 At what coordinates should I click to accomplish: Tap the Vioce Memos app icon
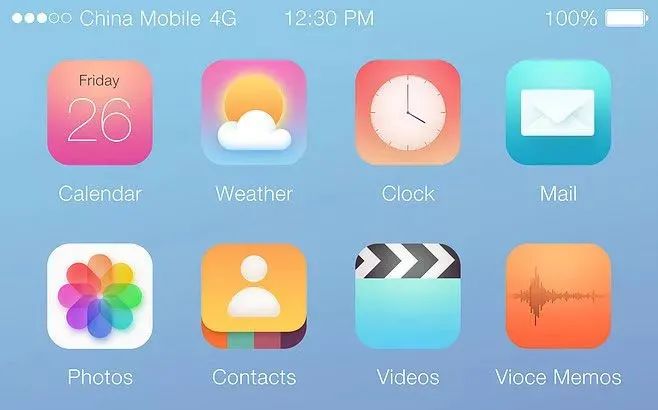(x=558, y=296)
